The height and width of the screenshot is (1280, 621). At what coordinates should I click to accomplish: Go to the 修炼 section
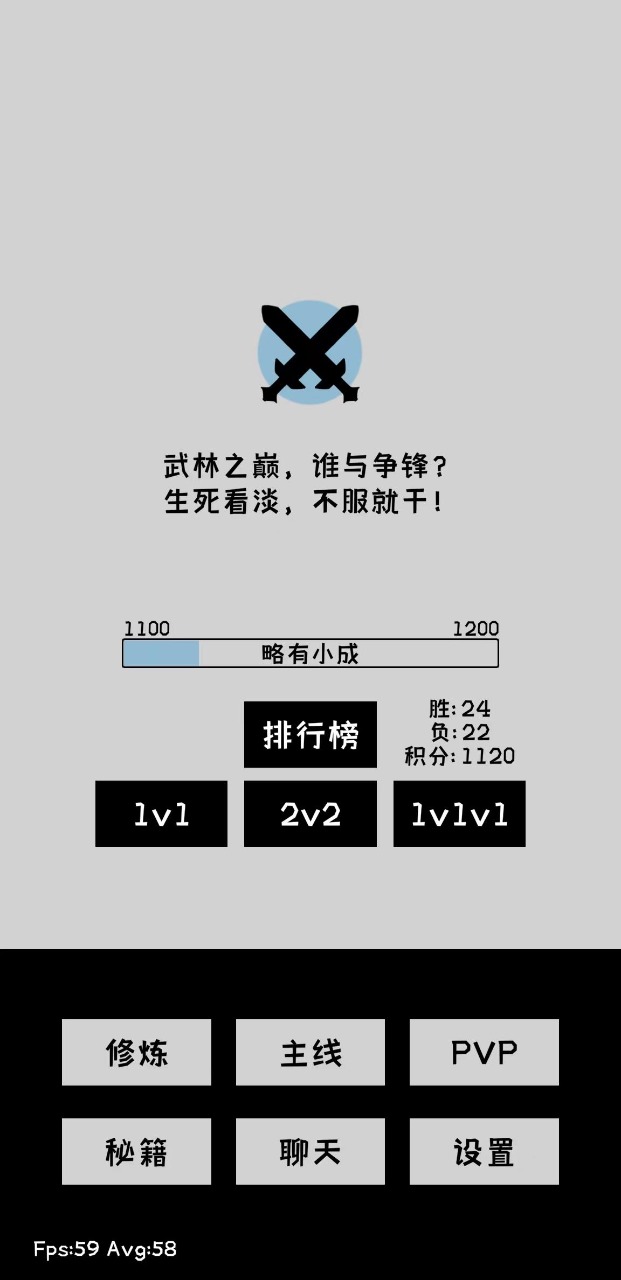[x=136, y=1052]
